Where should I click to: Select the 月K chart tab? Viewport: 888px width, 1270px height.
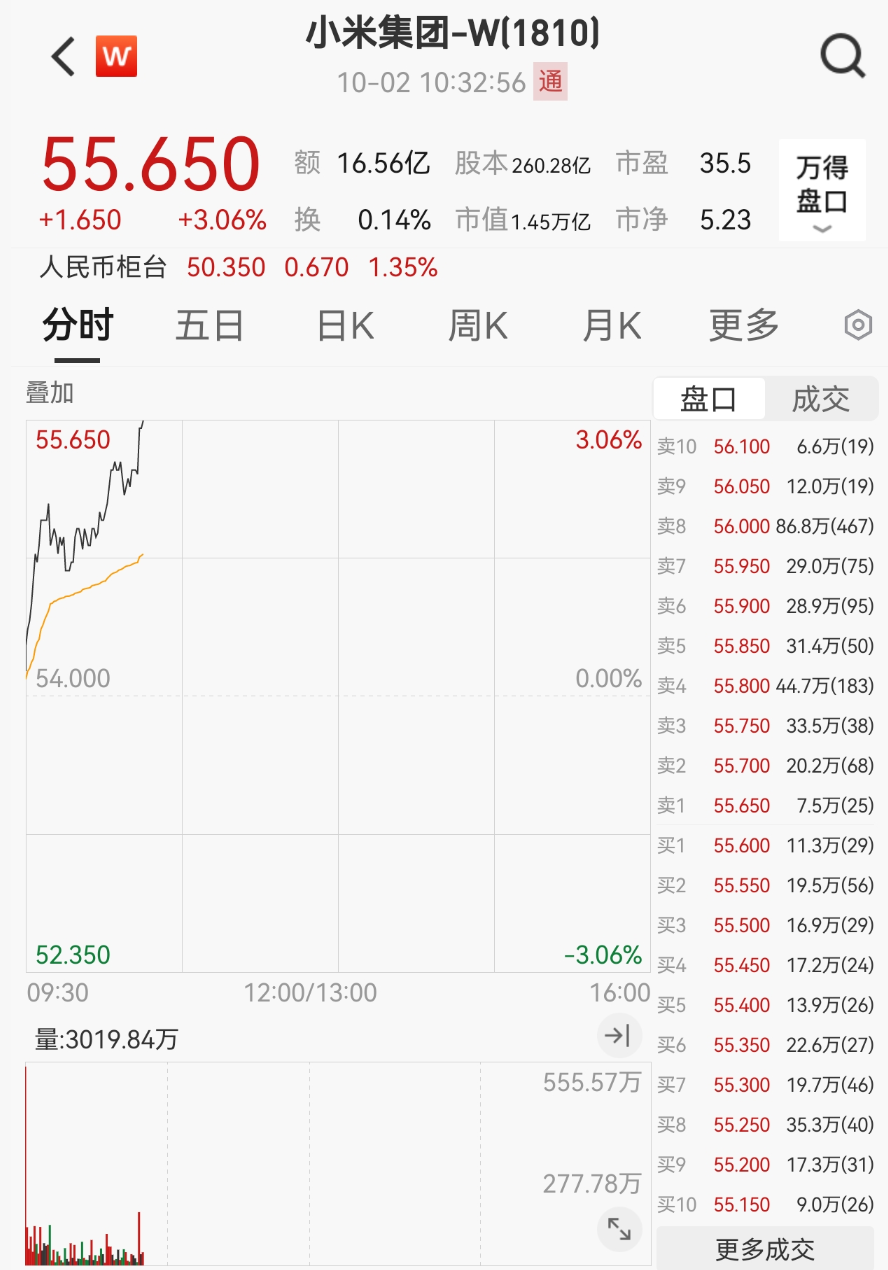611,326
